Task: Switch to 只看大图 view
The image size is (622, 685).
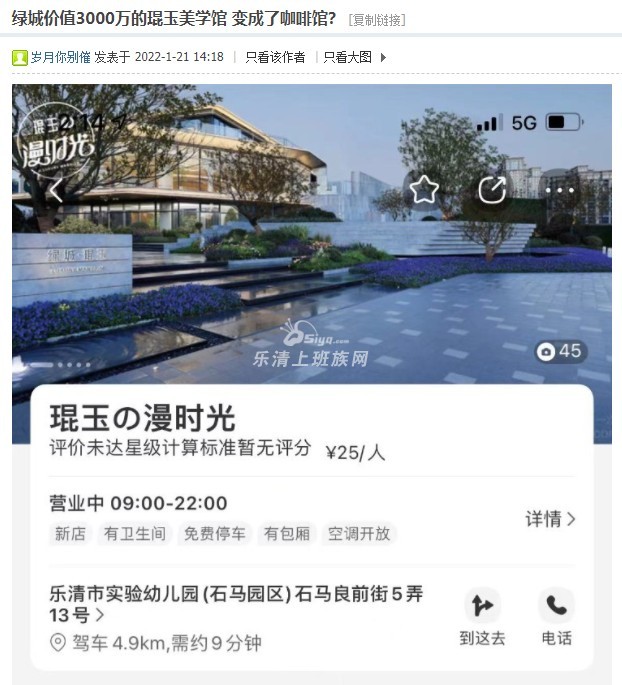Action: [347, 57]
